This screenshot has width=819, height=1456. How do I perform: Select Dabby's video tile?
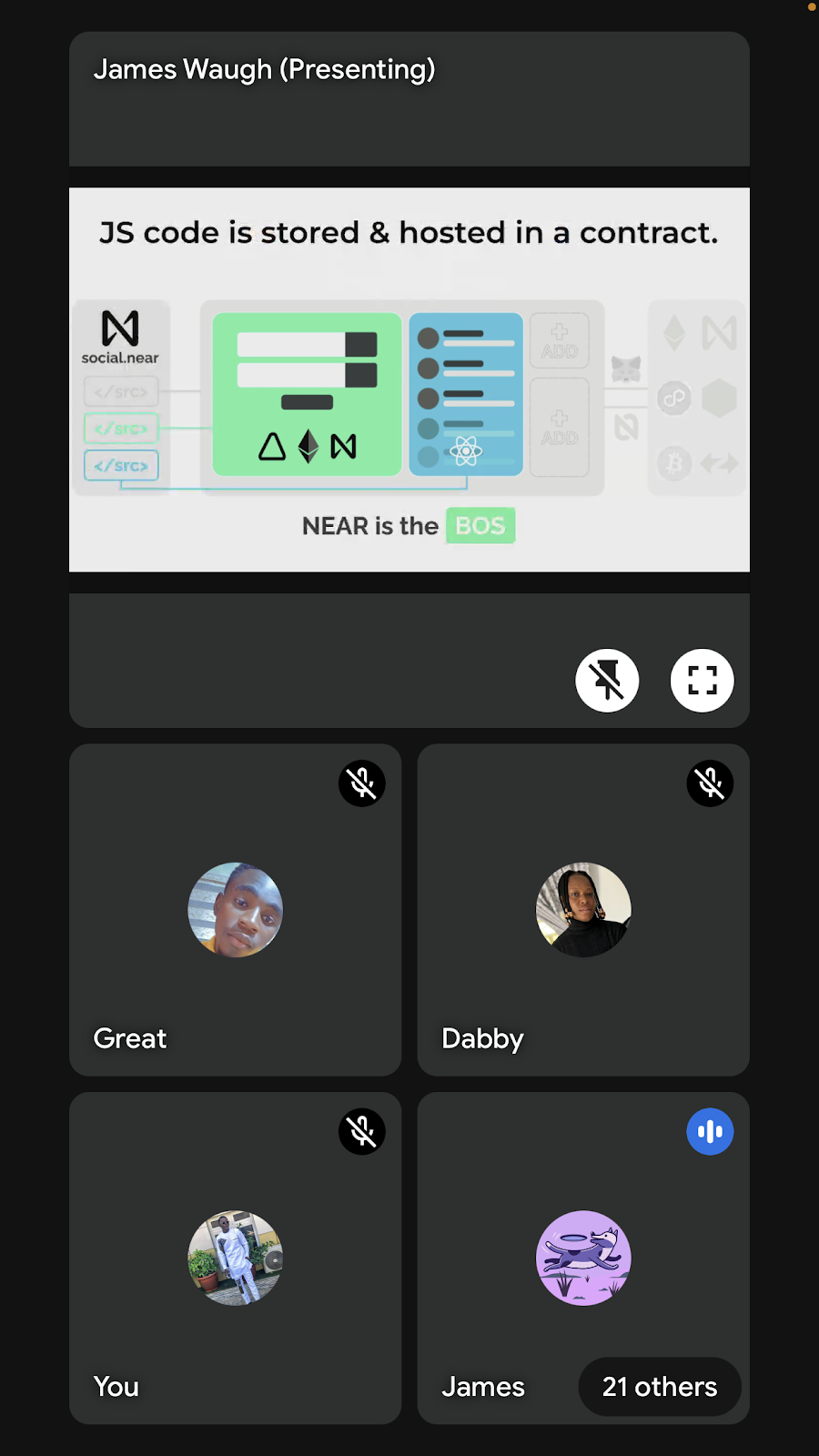[x=583, y=910]
